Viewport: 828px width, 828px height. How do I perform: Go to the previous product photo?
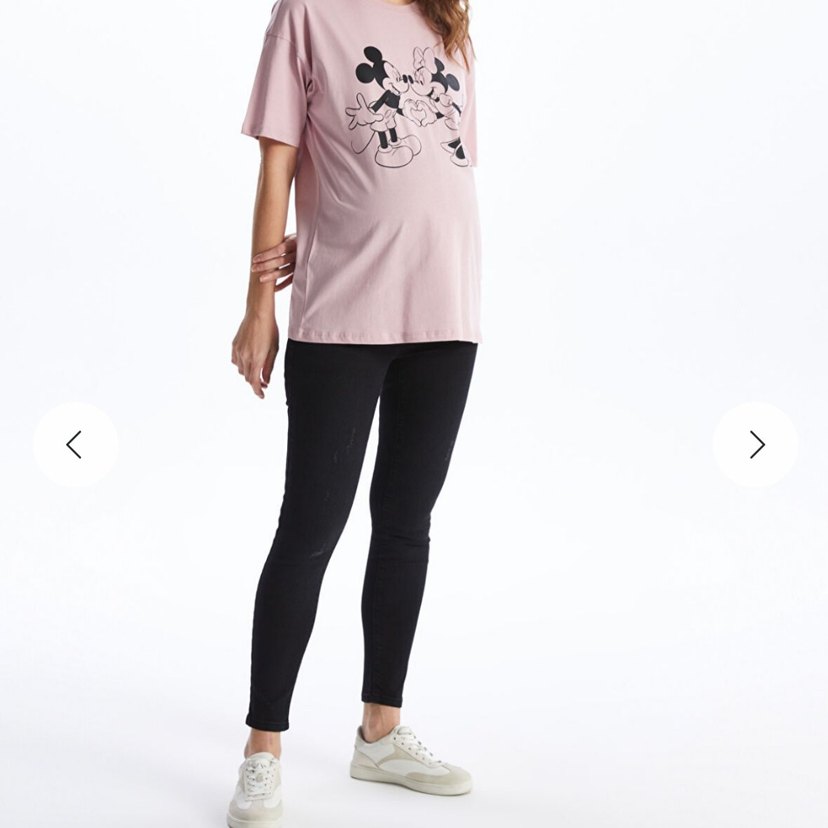(x=75, y=445)
